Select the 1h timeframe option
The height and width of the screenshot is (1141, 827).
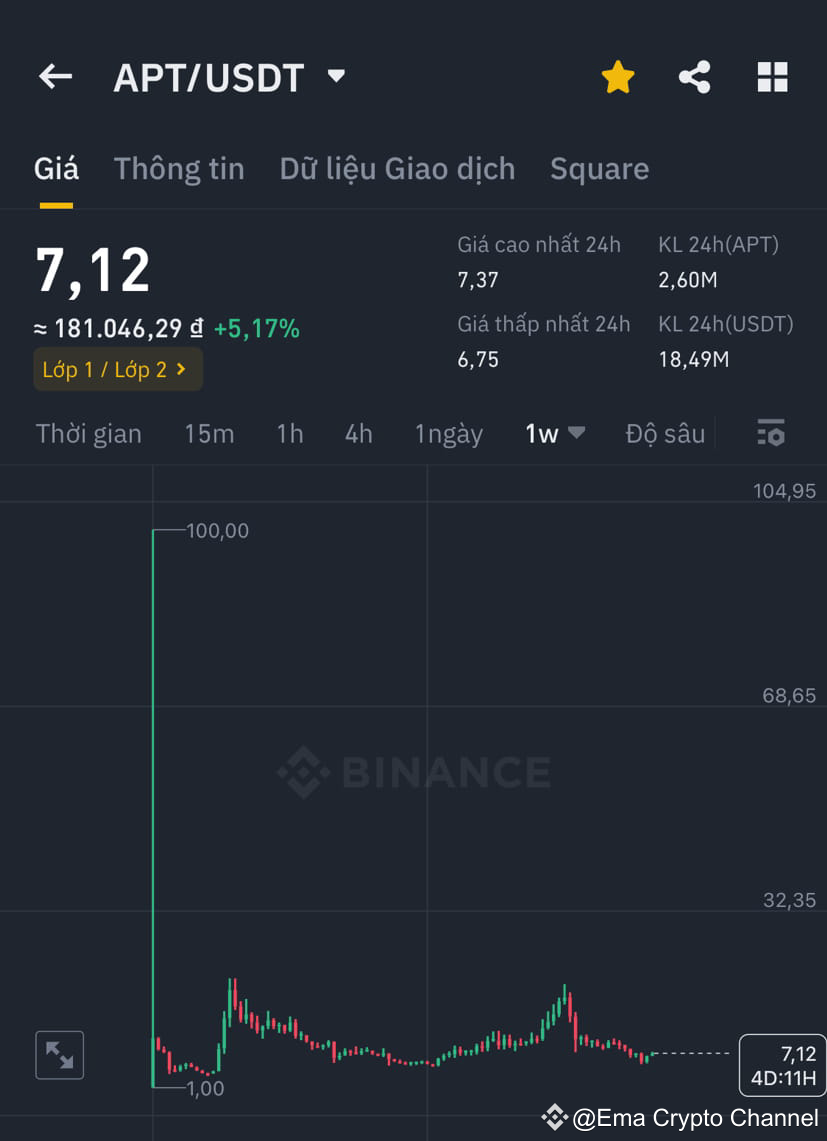[289, 433]
